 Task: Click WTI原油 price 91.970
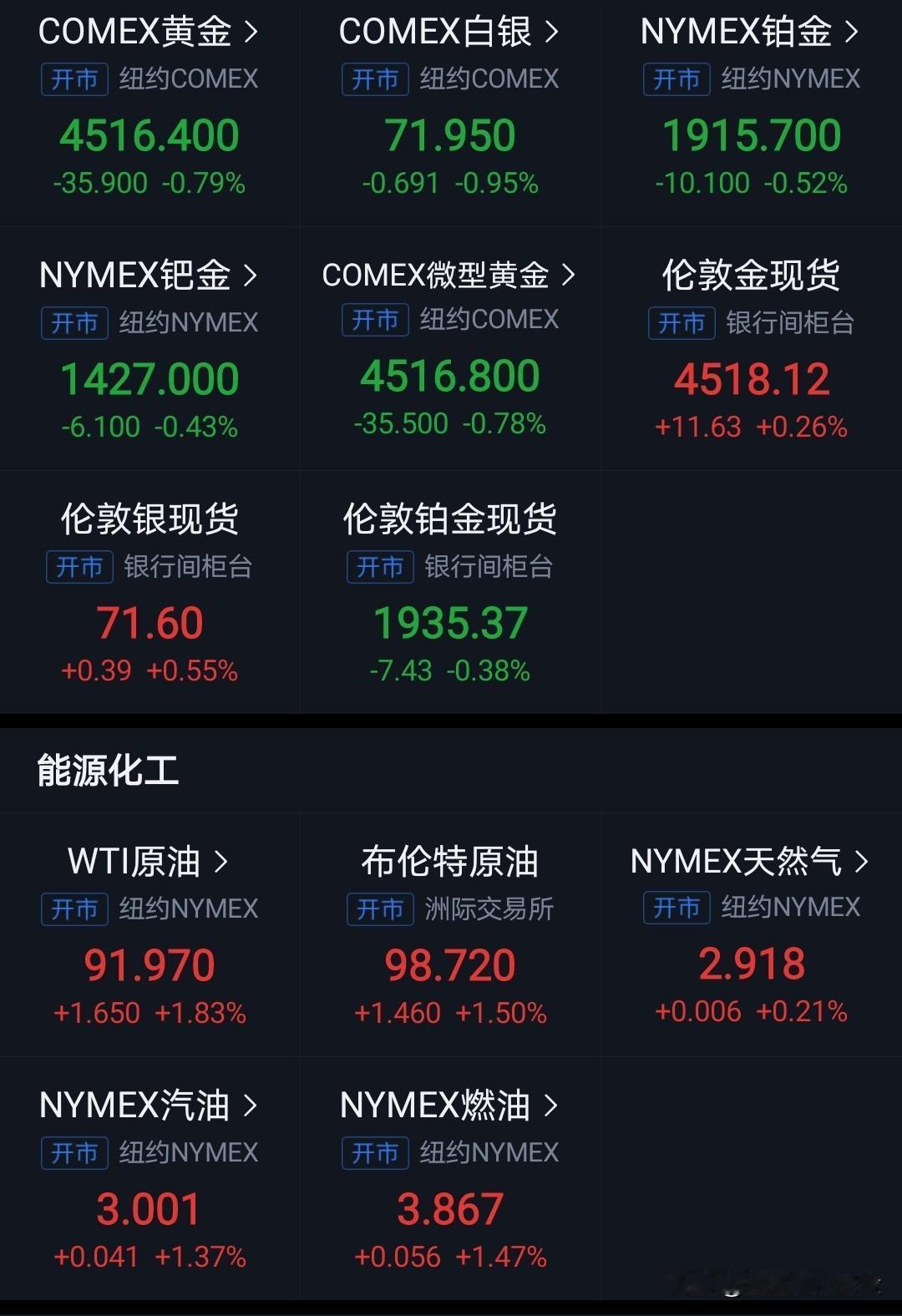(x=150, y=965)
